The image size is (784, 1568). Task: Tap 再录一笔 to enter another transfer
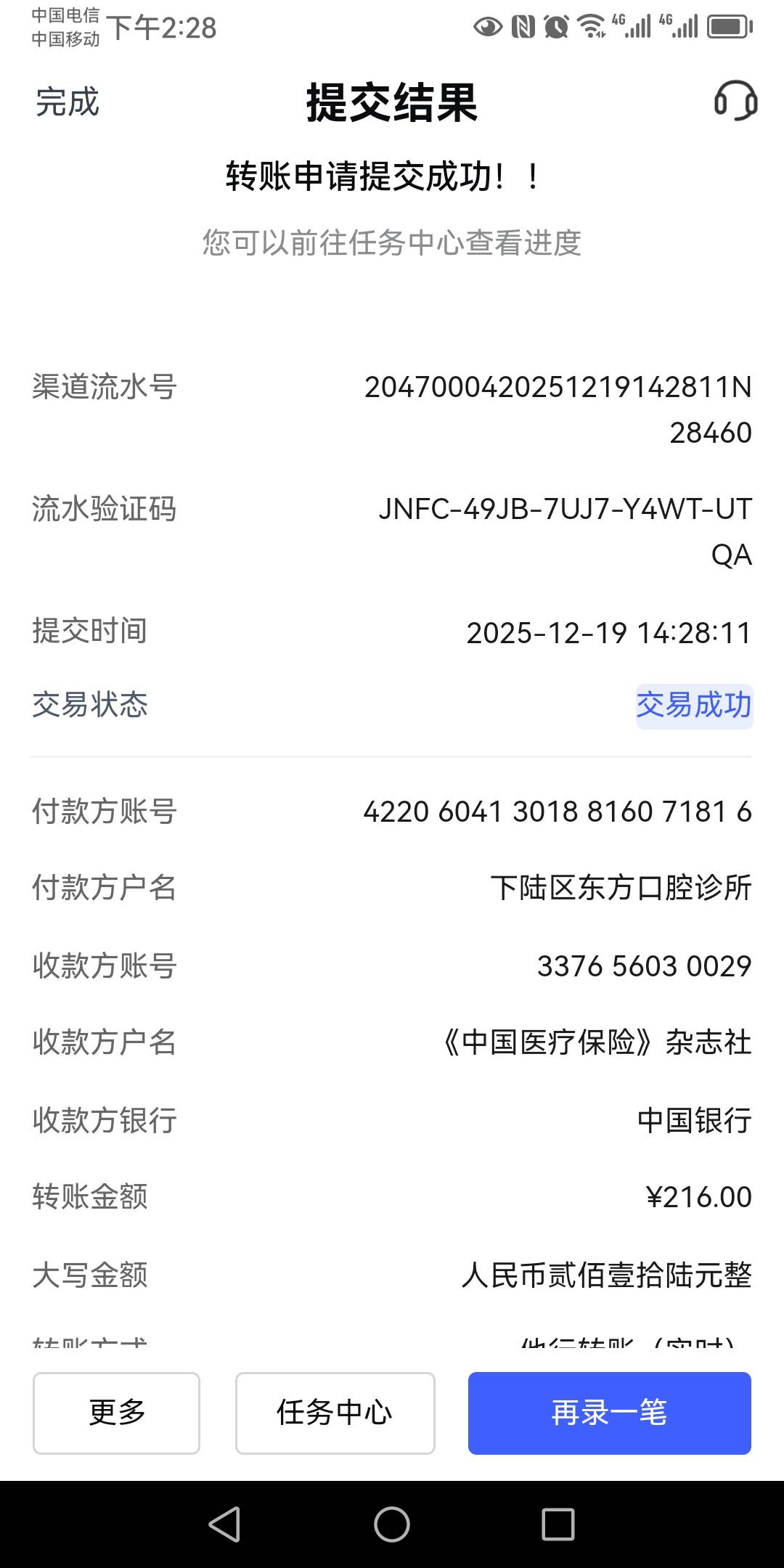609,1413
